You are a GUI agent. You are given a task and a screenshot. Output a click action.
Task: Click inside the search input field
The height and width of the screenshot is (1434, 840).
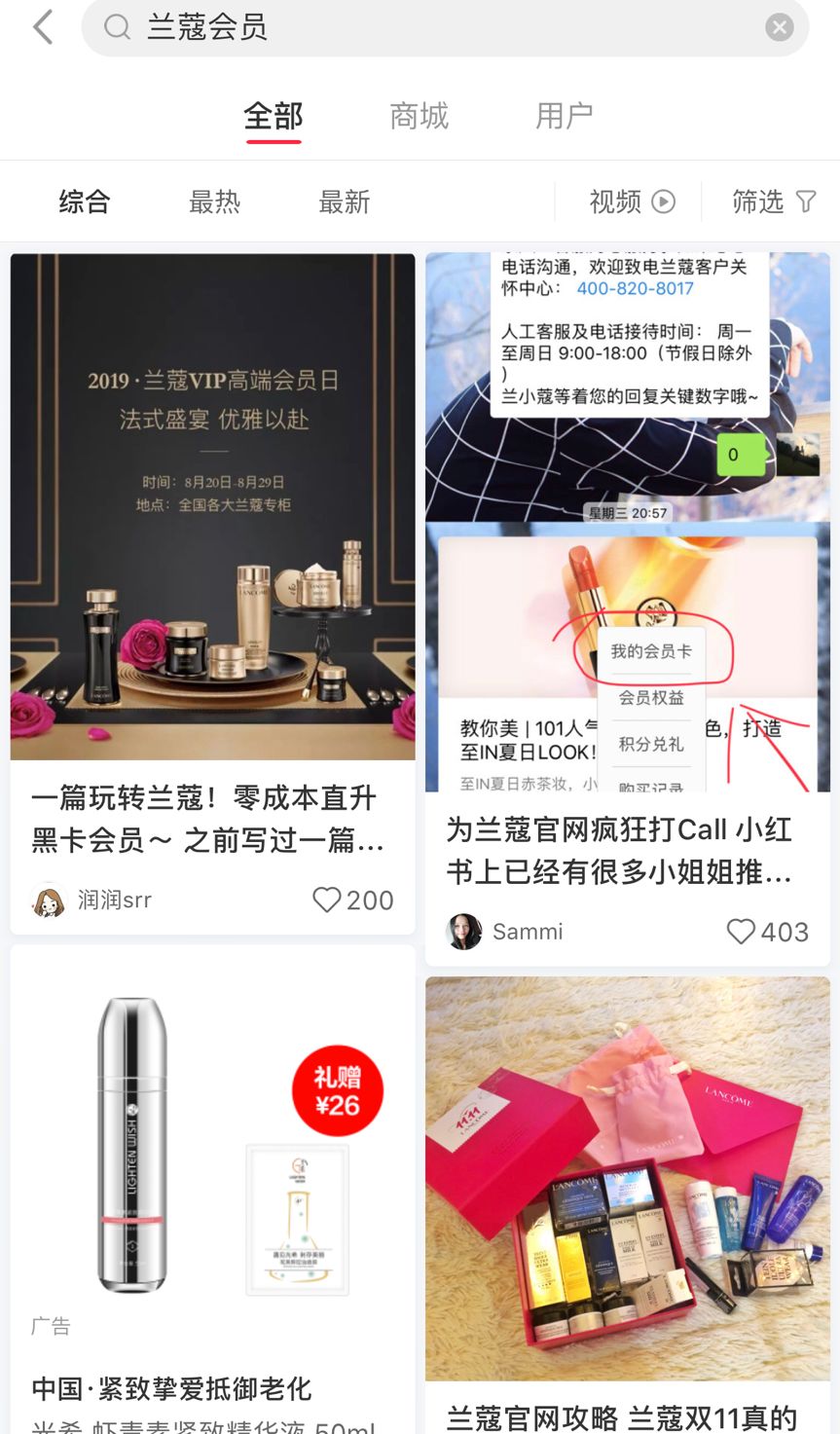[x=389, y=26]
